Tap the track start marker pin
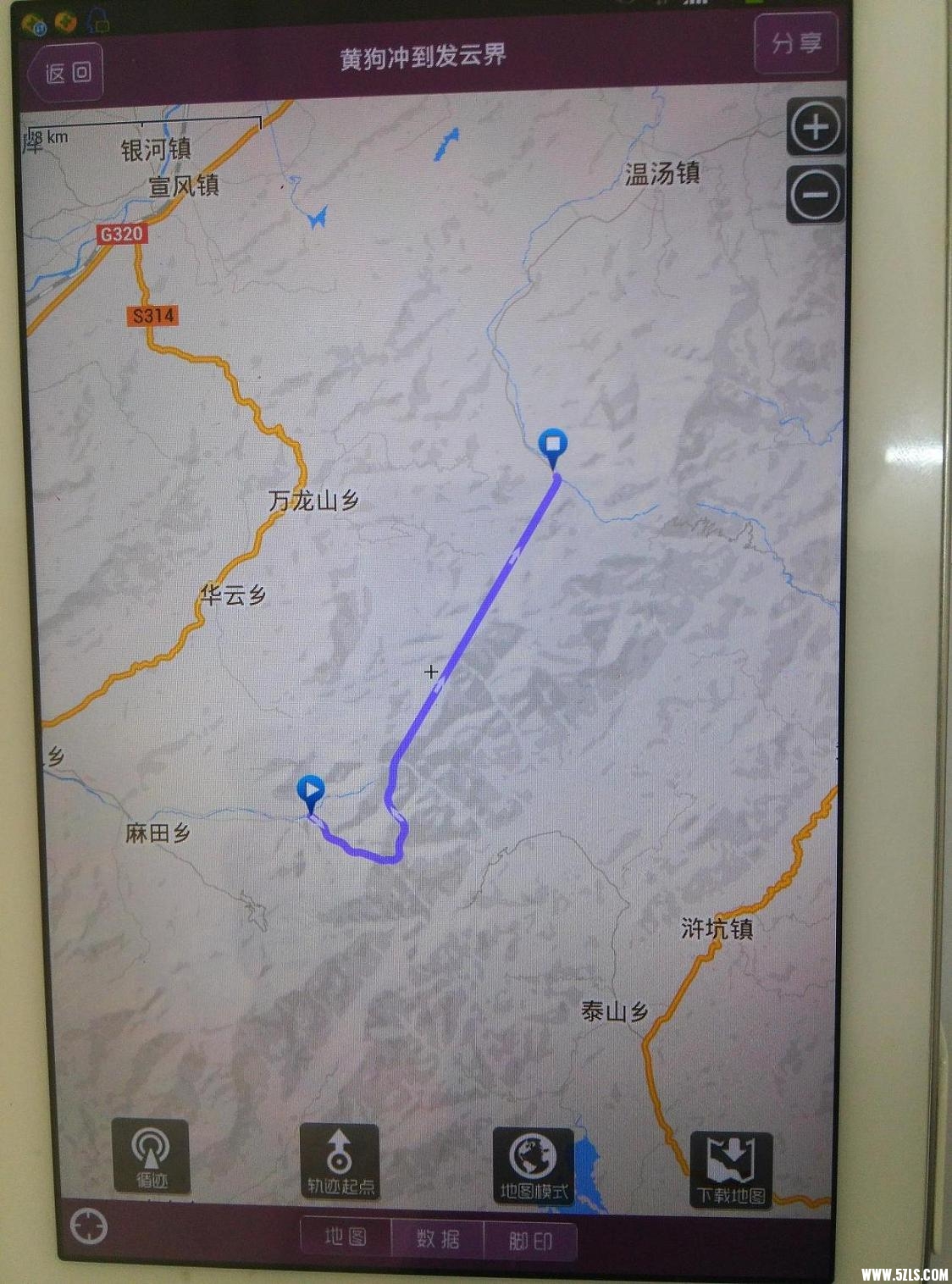 311,793
